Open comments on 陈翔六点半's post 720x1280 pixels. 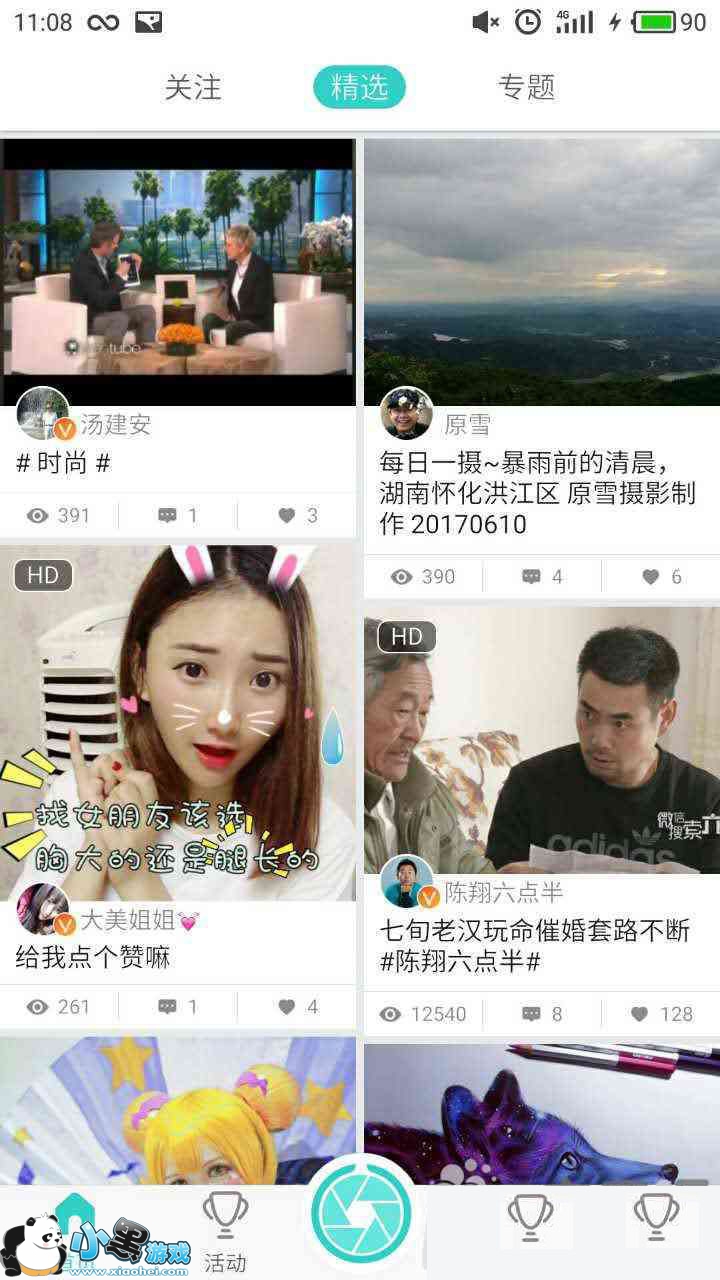pyautogui.click(x=542, y=1014)
